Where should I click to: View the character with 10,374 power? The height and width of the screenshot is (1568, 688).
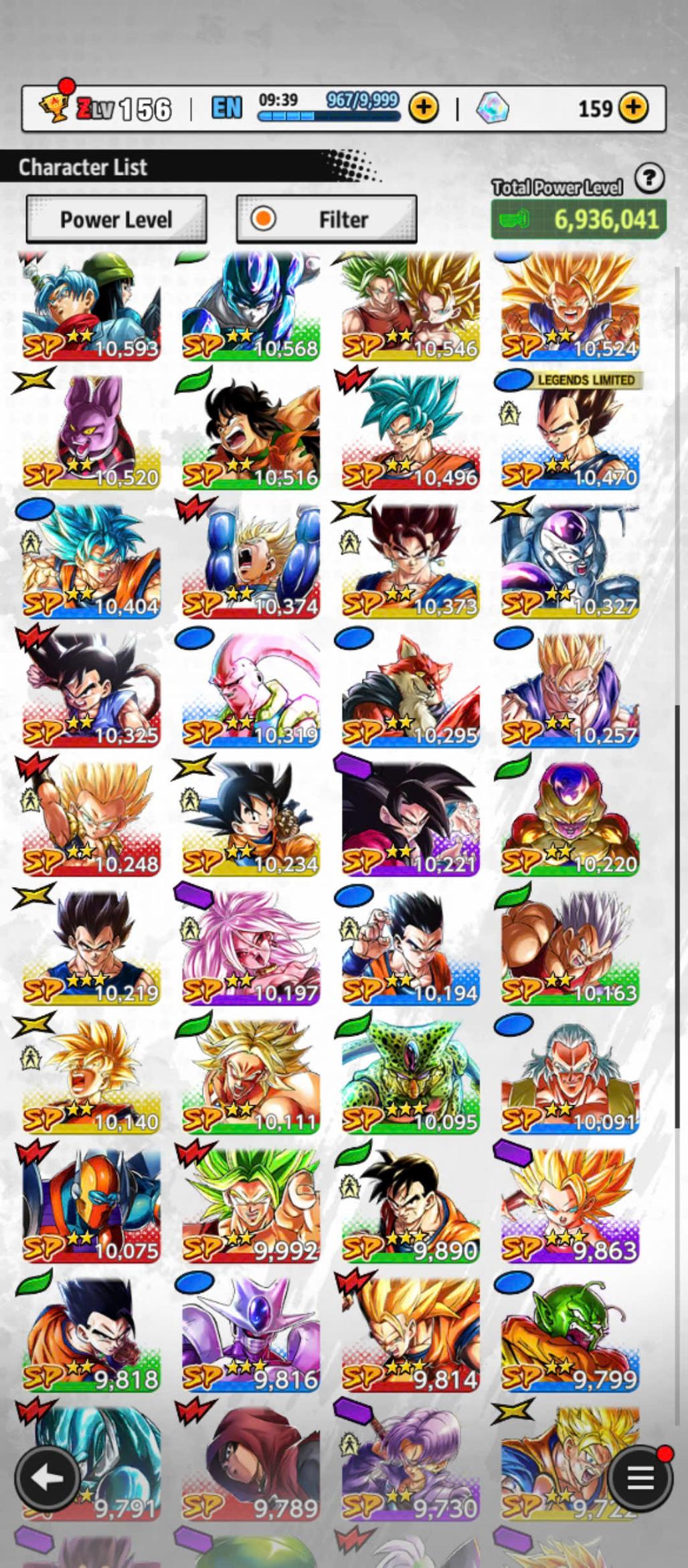(251, 561)
